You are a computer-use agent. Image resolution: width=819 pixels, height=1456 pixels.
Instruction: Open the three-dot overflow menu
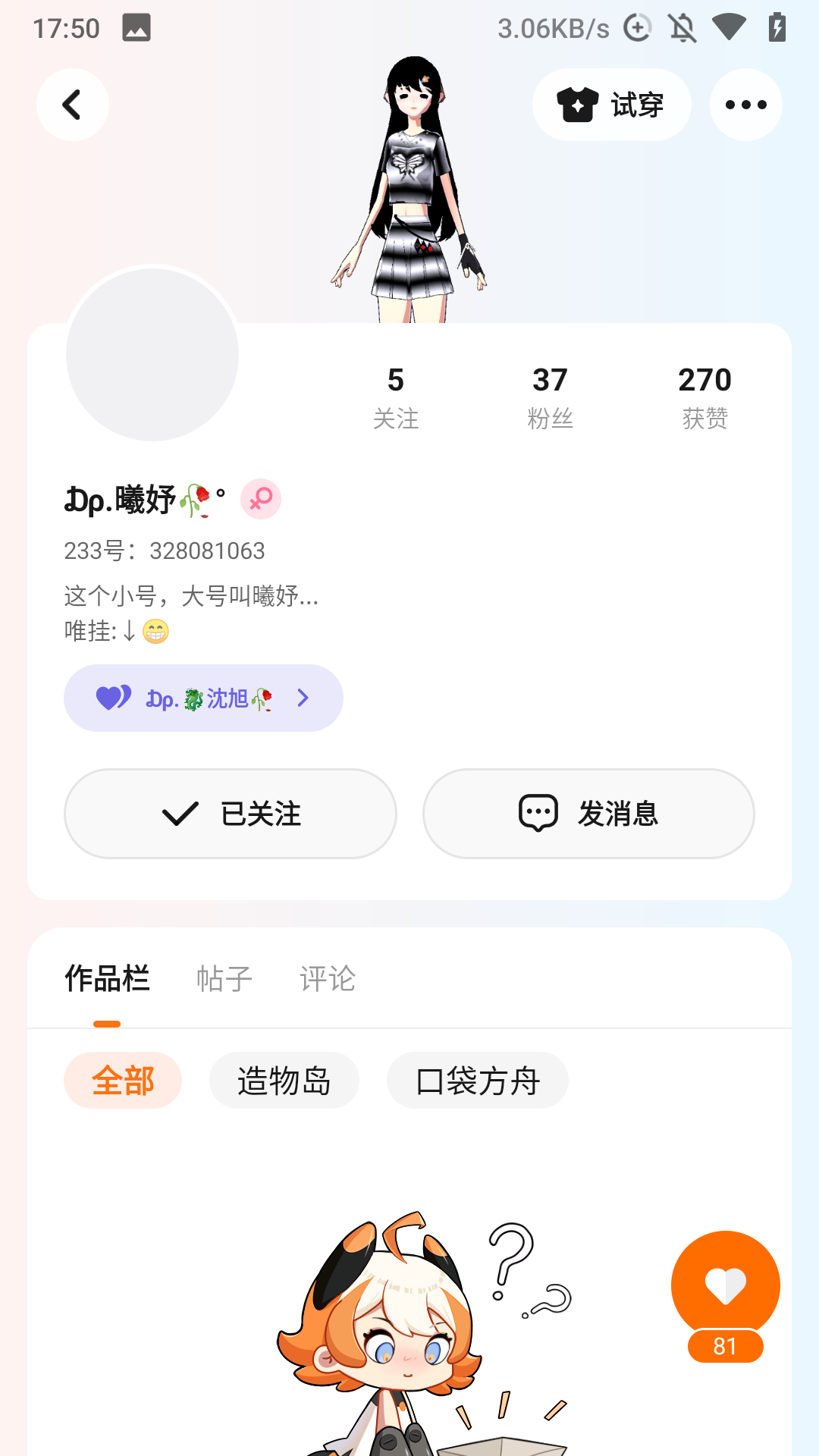click(745, 105)
